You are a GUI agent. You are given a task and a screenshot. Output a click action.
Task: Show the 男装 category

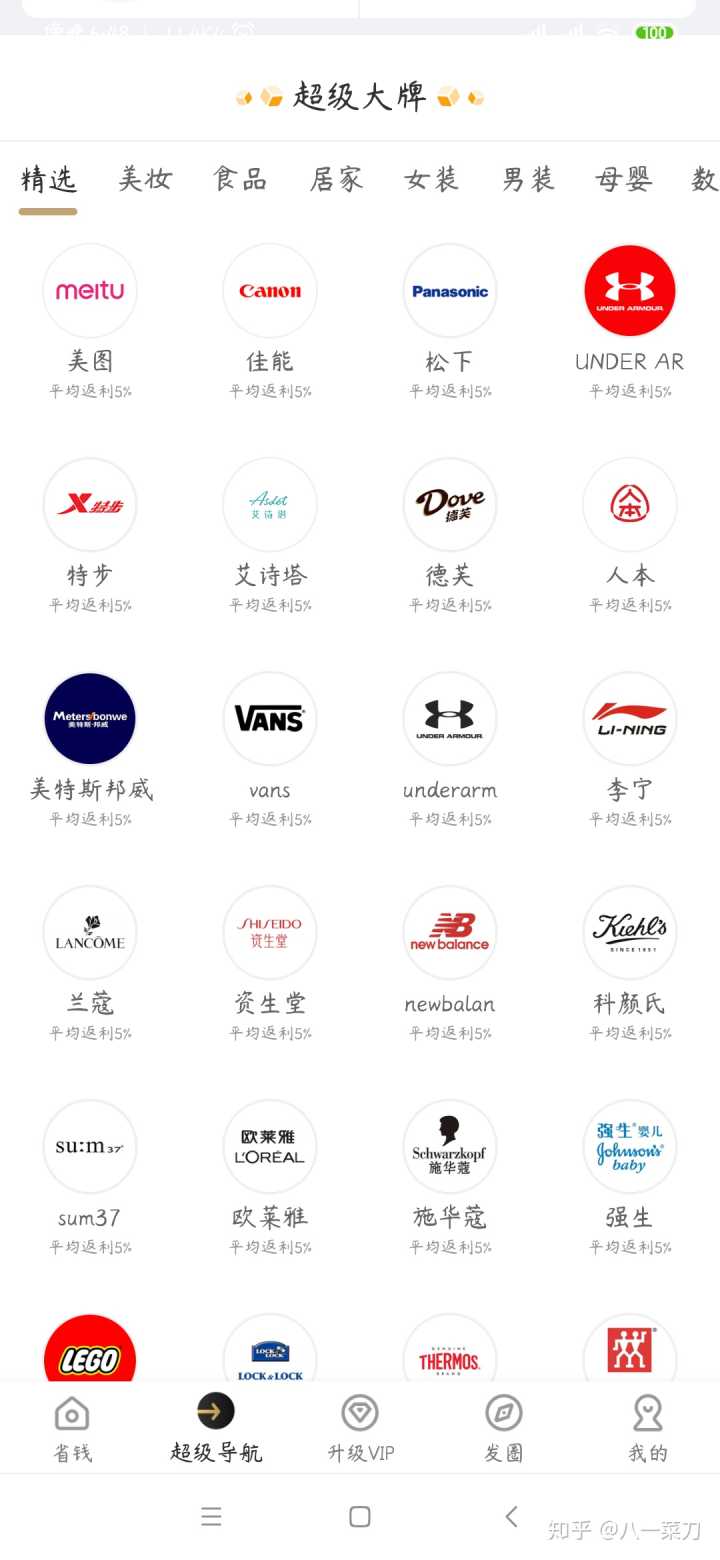click(x=528, y=179)
